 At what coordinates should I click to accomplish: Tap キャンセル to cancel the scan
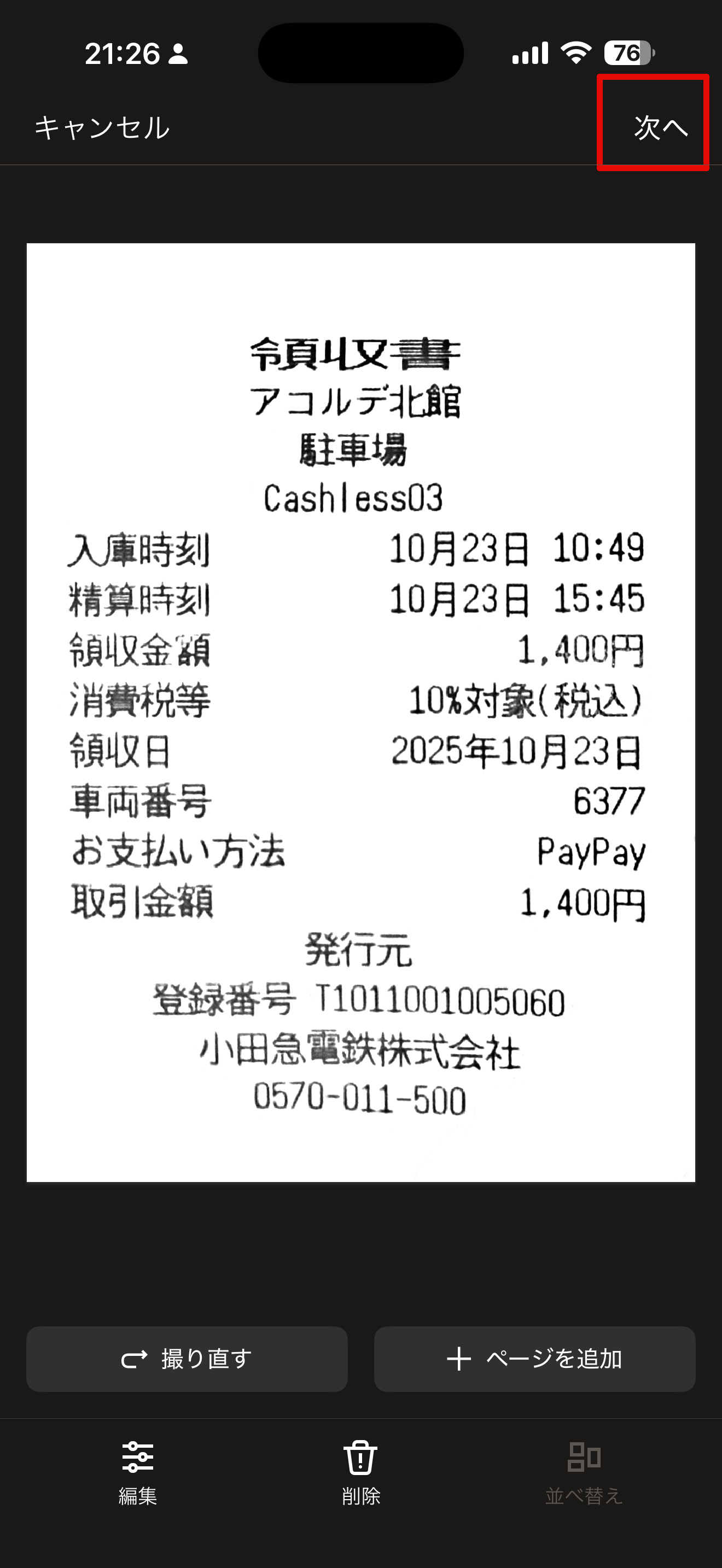point(102,128)
